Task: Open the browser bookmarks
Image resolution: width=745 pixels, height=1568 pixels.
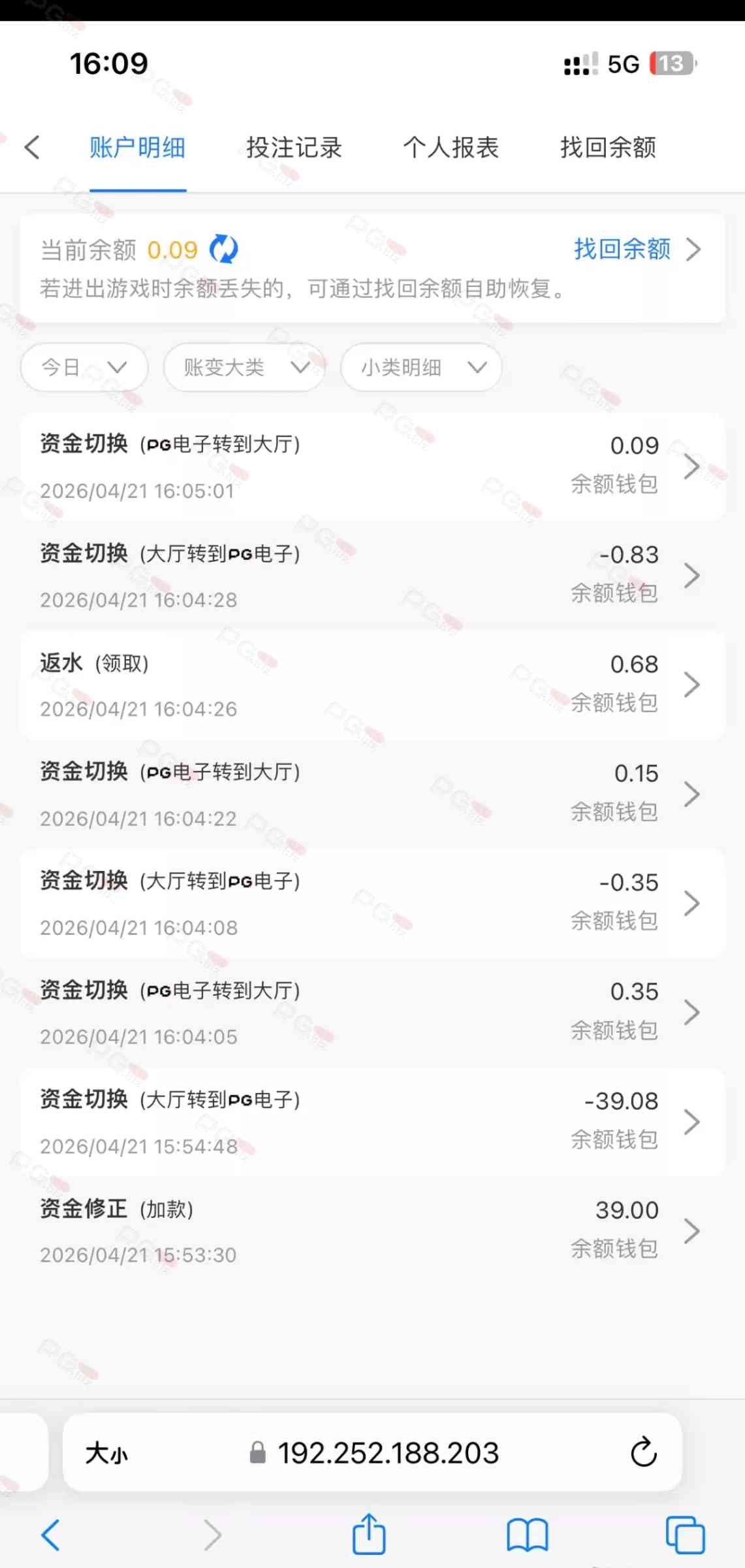Action: tap(527, 1534)
